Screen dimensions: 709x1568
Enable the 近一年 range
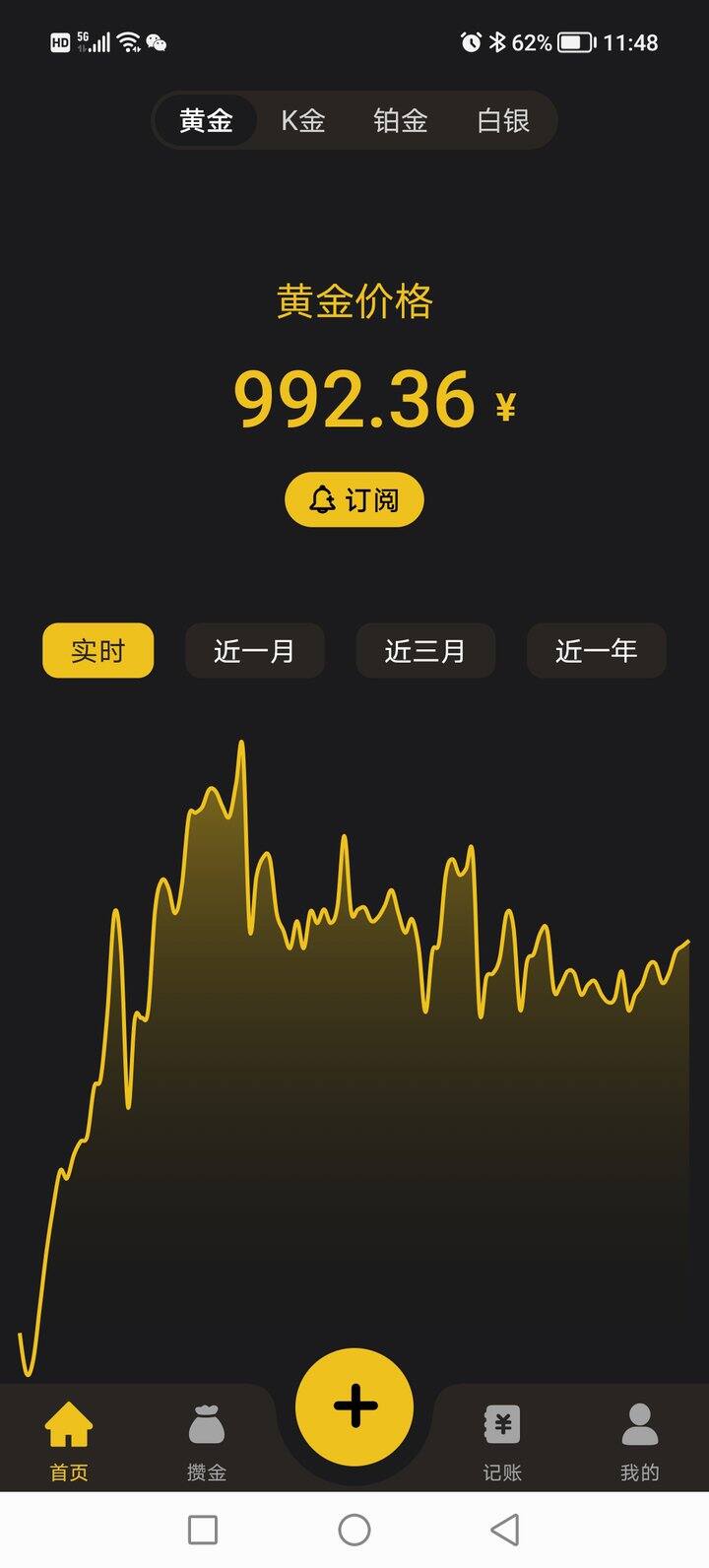click(596, 650)
